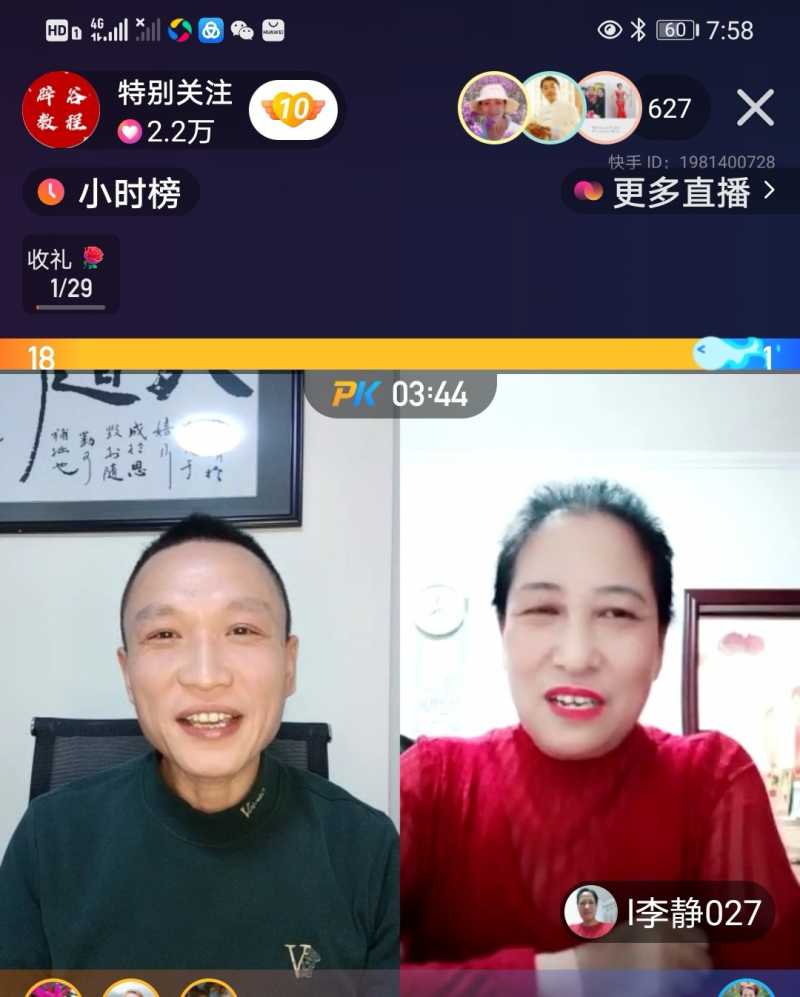Open the viewer list showing 627
Screen dimensions: 800x997
[x=669, y=108]
